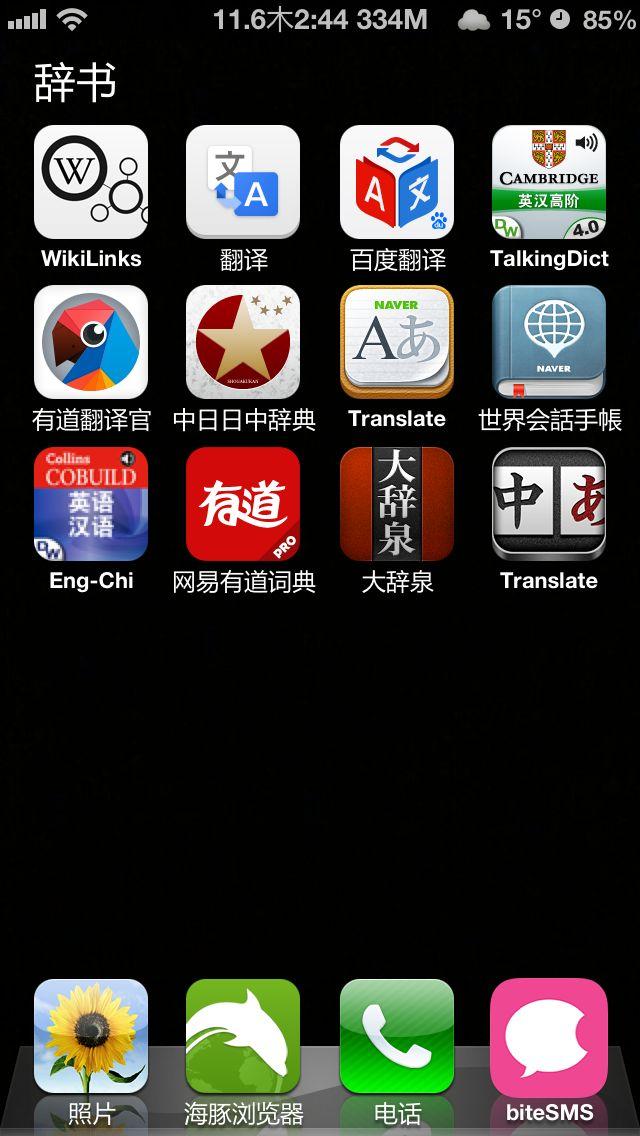Open the Collins COBUILD Eng-Chi dictionary

coord(91,504)
